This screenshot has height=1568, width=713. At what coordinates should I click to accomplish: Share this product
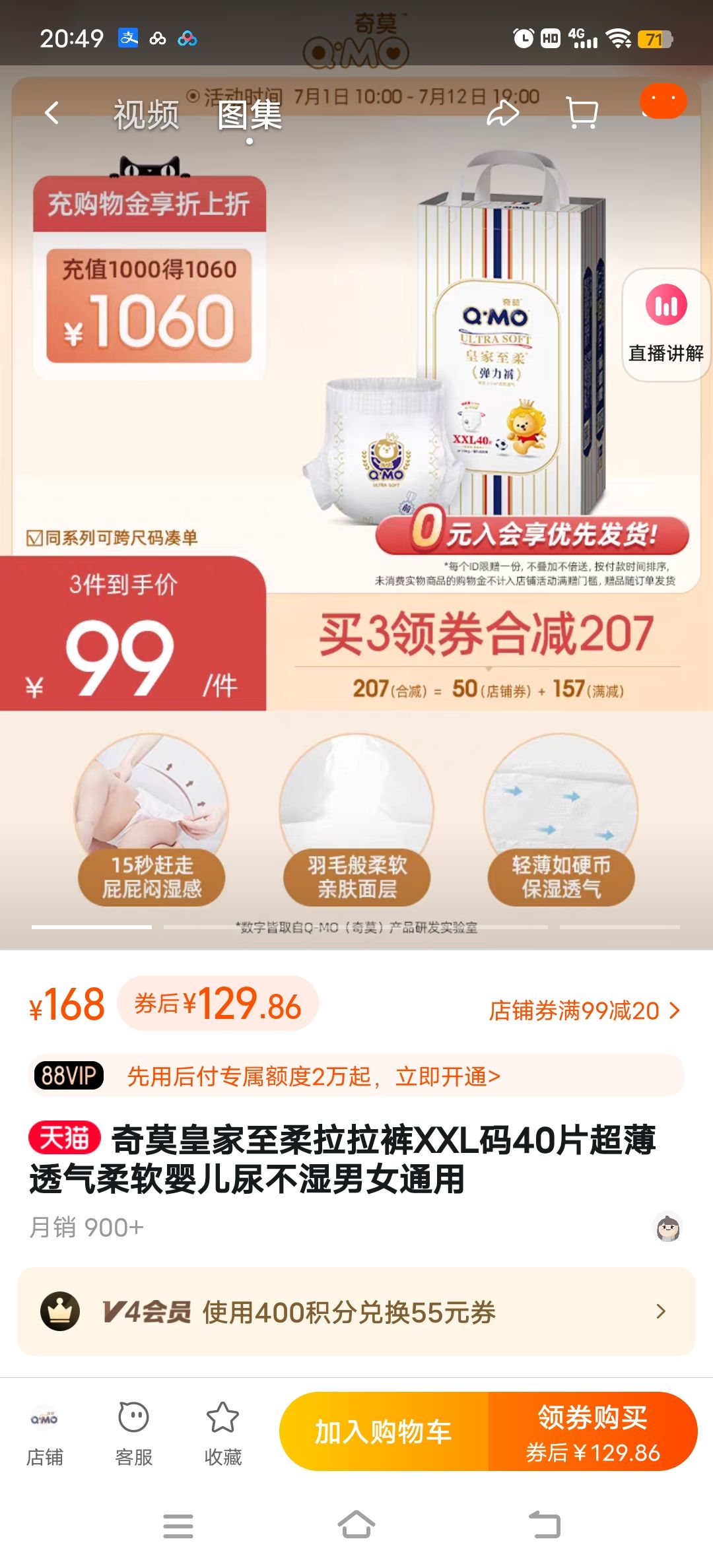[502, 114]
